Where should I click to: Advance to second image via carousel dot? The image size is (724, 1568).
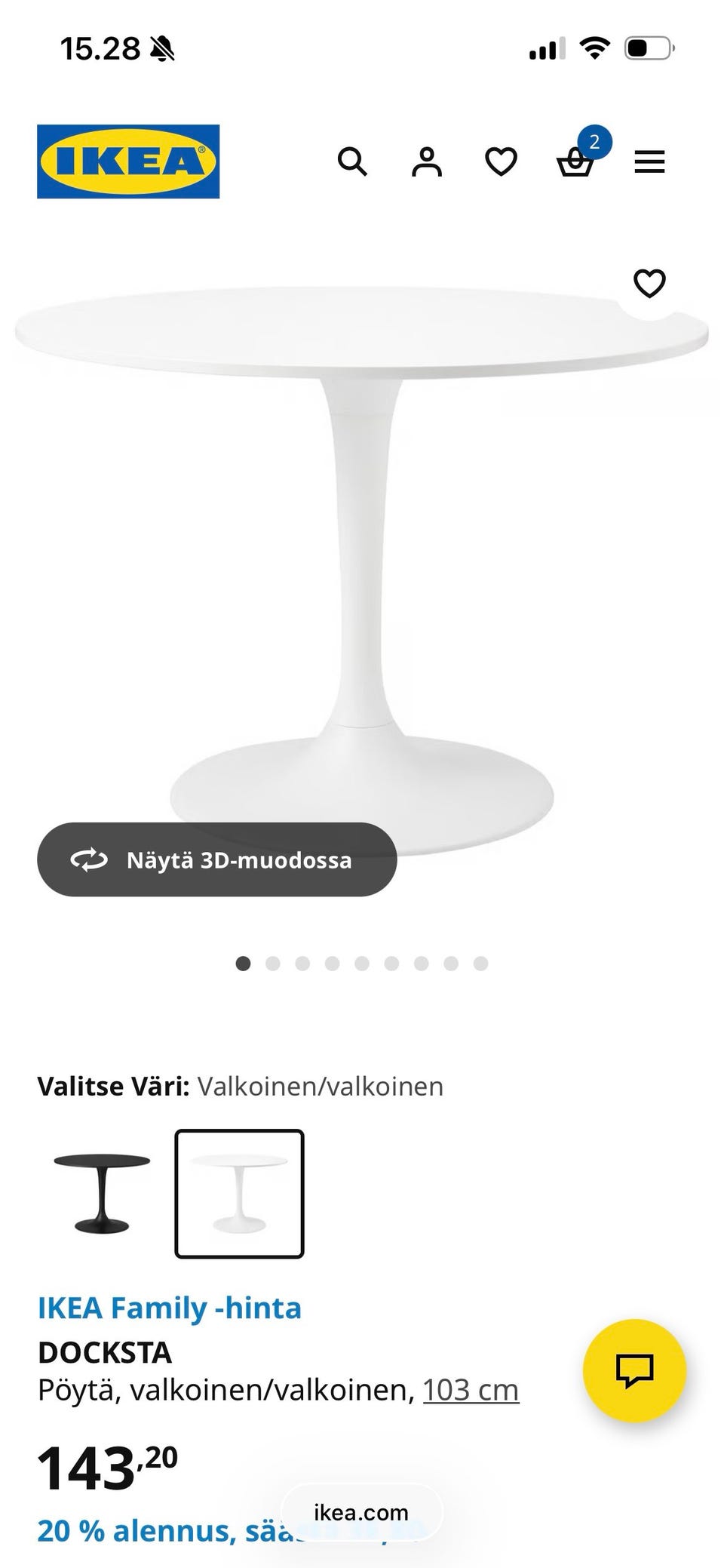[x=273, y=963]
